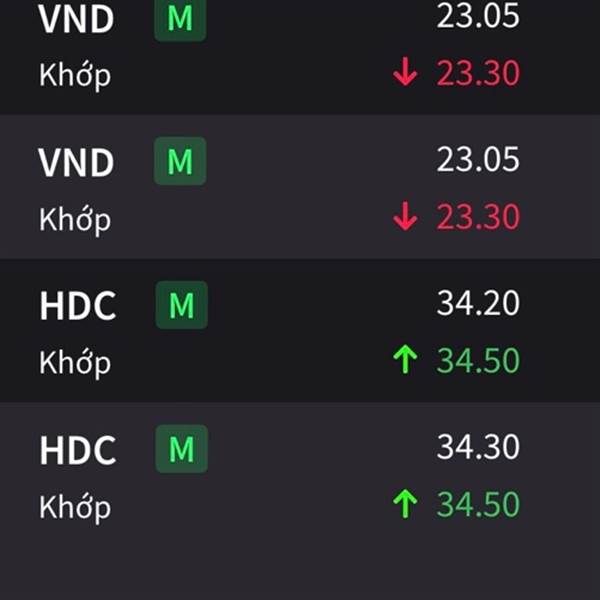Open the HDC order priced 34.30
The image size is (600, 600).
pos(300,475)
